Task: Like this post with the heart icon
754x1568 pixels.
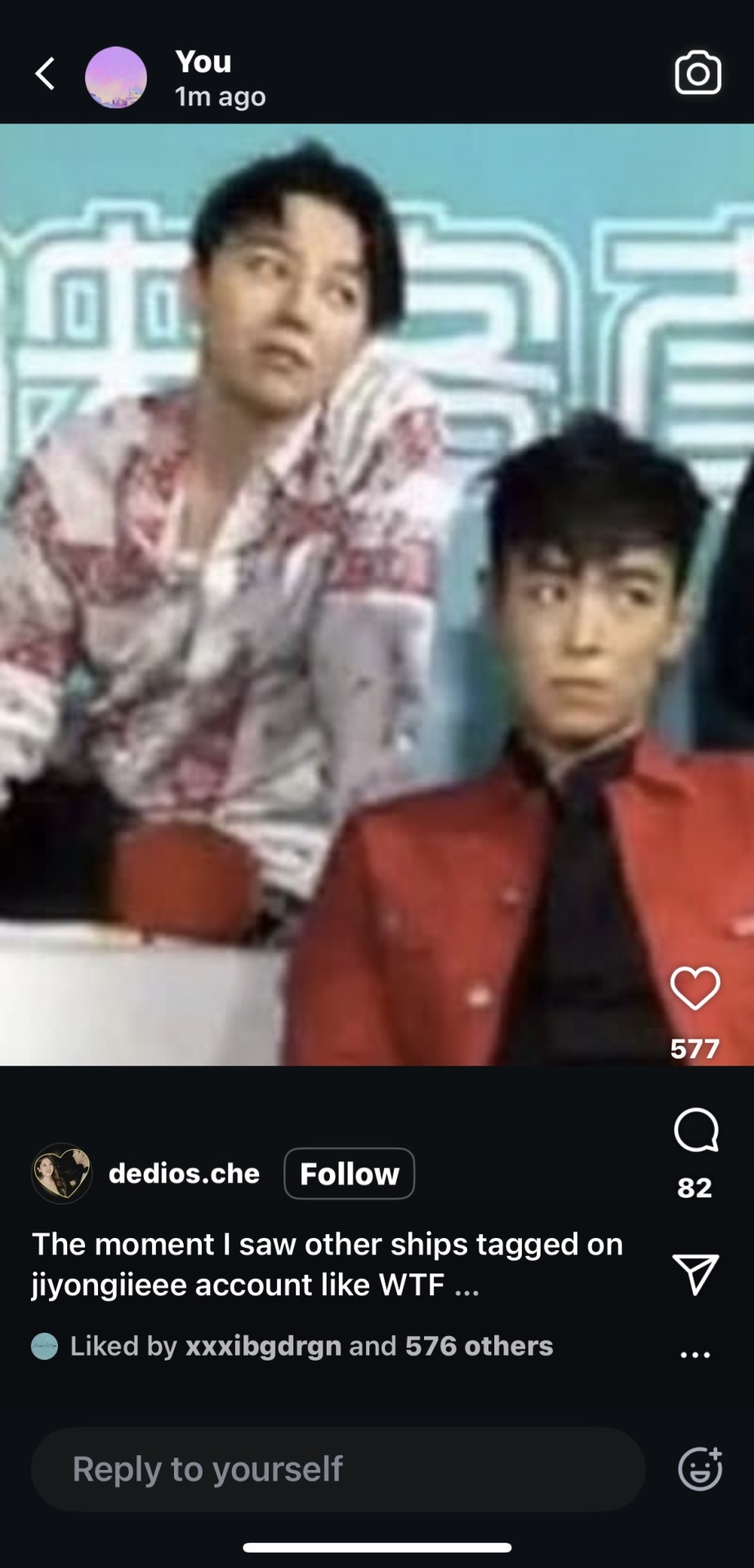Action: (x=695, y=988)
